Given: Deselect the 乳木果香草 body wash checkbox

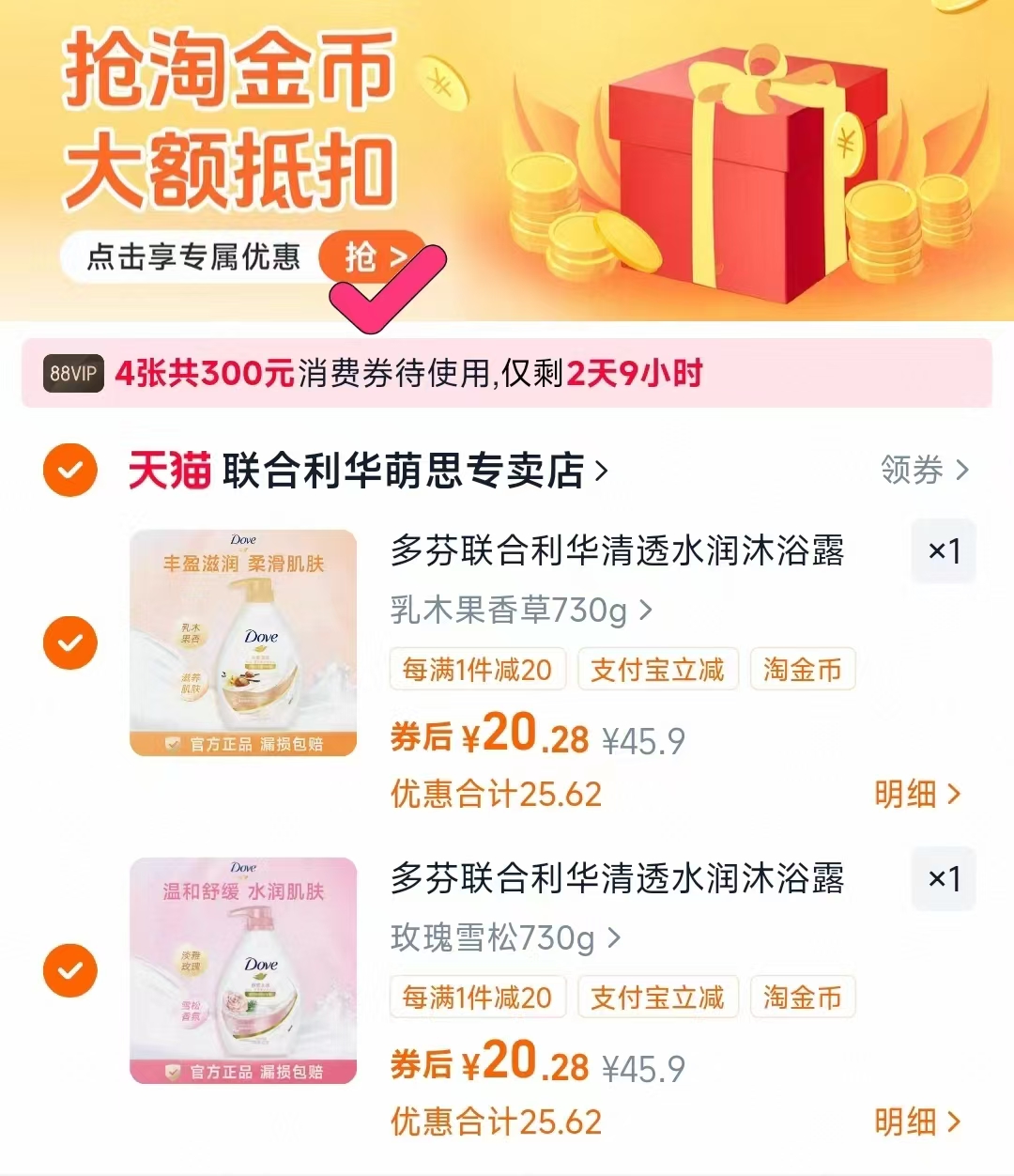Looking at the screenshot, I should click(x=69, y=642).
